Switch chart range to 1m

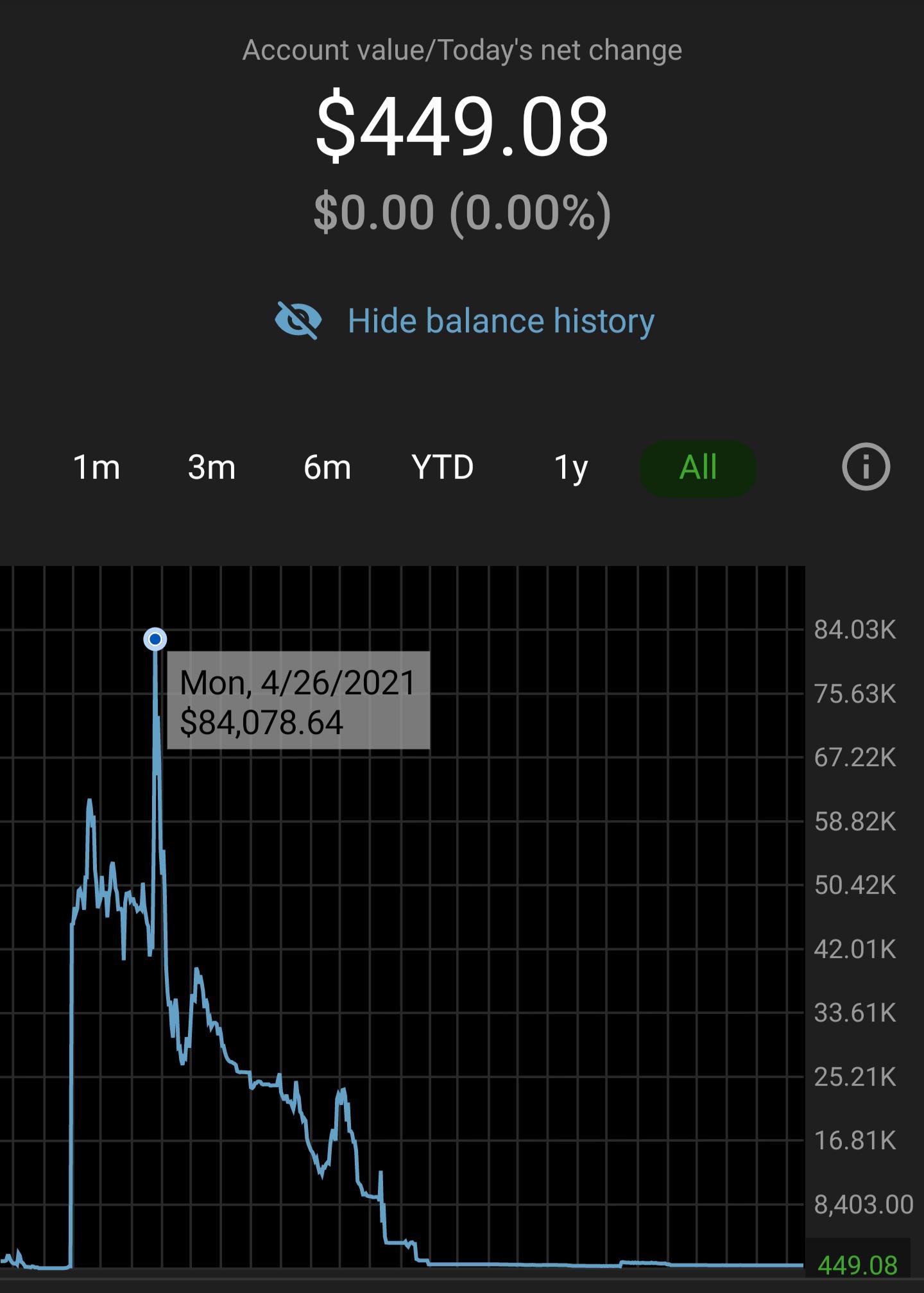point(96,467)
